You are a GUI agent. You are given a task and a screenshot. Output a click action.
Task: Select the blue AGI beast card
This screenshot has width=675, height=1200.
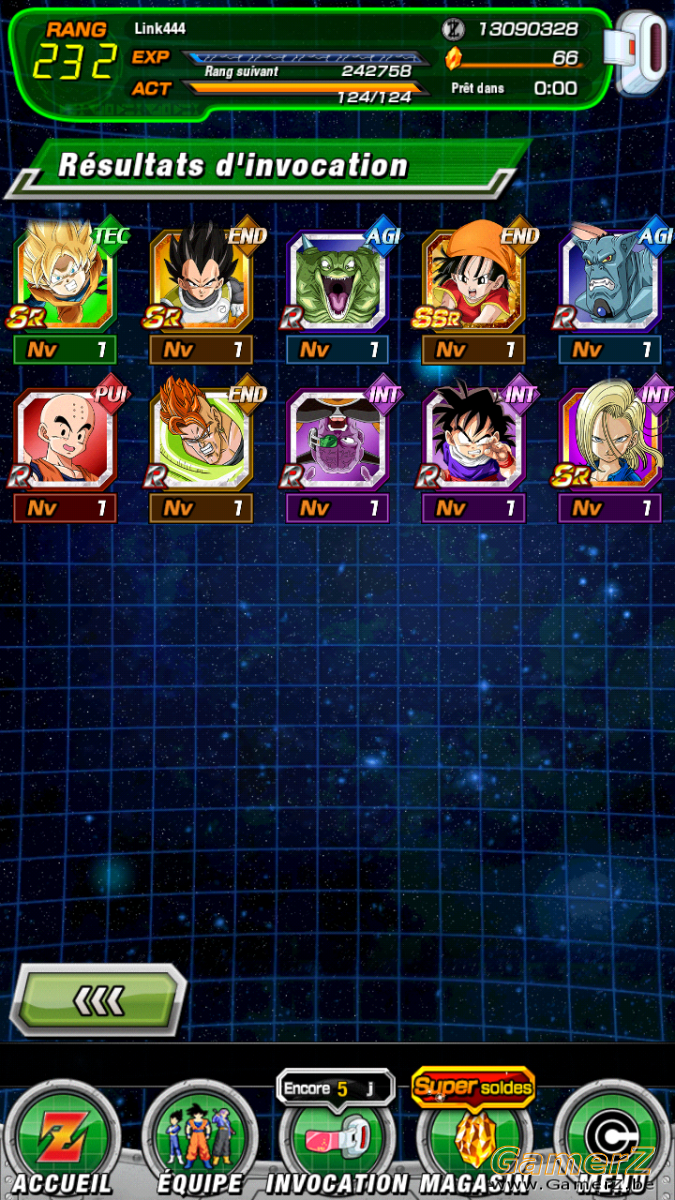609,279
